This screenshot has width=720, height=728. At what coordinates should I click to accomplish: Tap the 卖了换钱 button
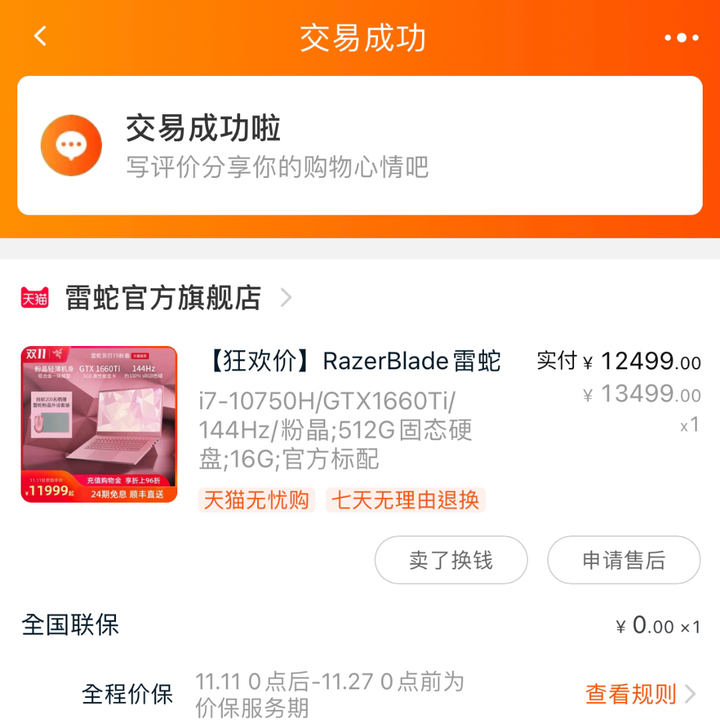click(x=451, y=560)
